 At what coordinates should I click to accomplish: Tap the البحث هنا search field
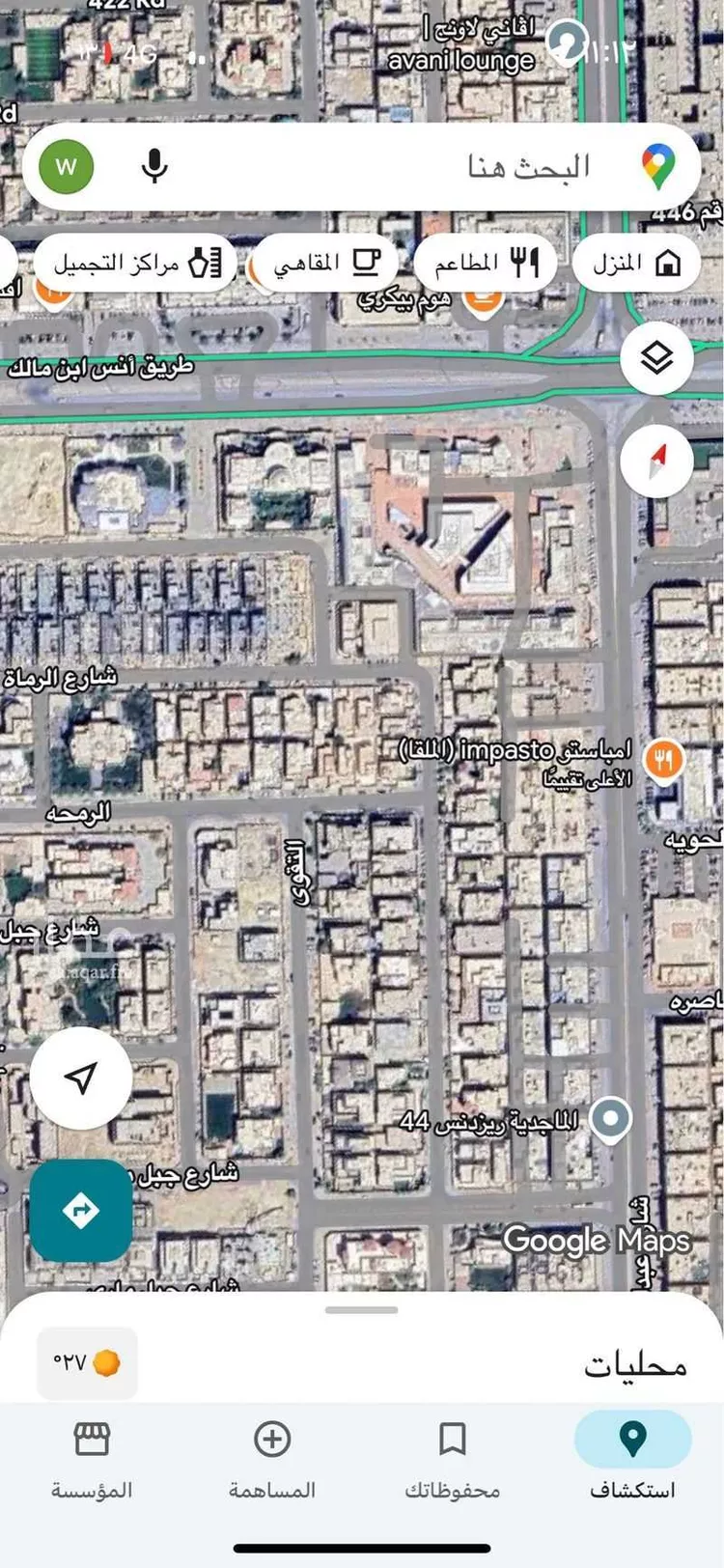pos(415,165)
